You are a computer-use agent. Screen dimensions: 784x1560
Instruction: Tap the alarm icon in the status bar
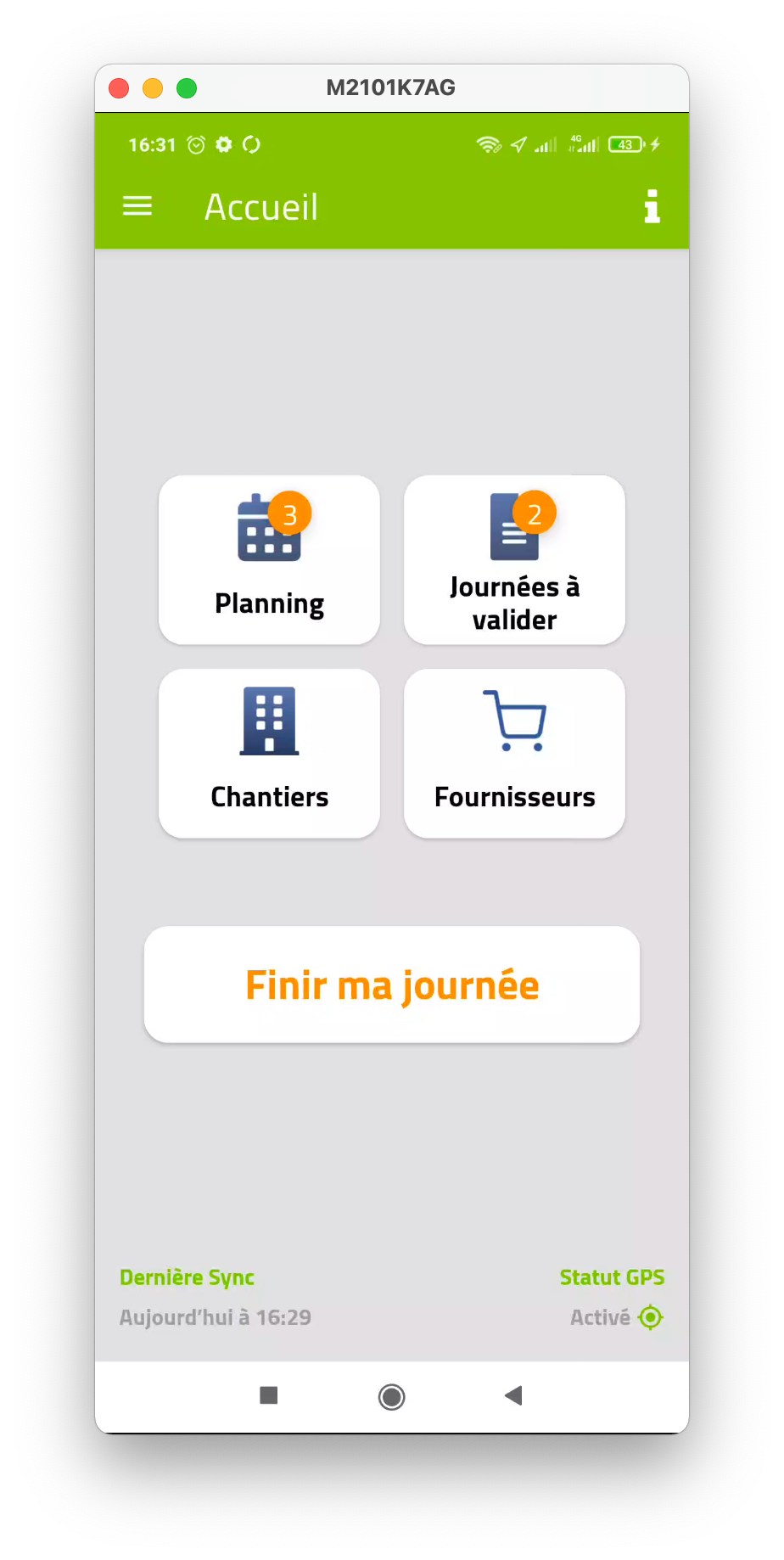[195, 144]
